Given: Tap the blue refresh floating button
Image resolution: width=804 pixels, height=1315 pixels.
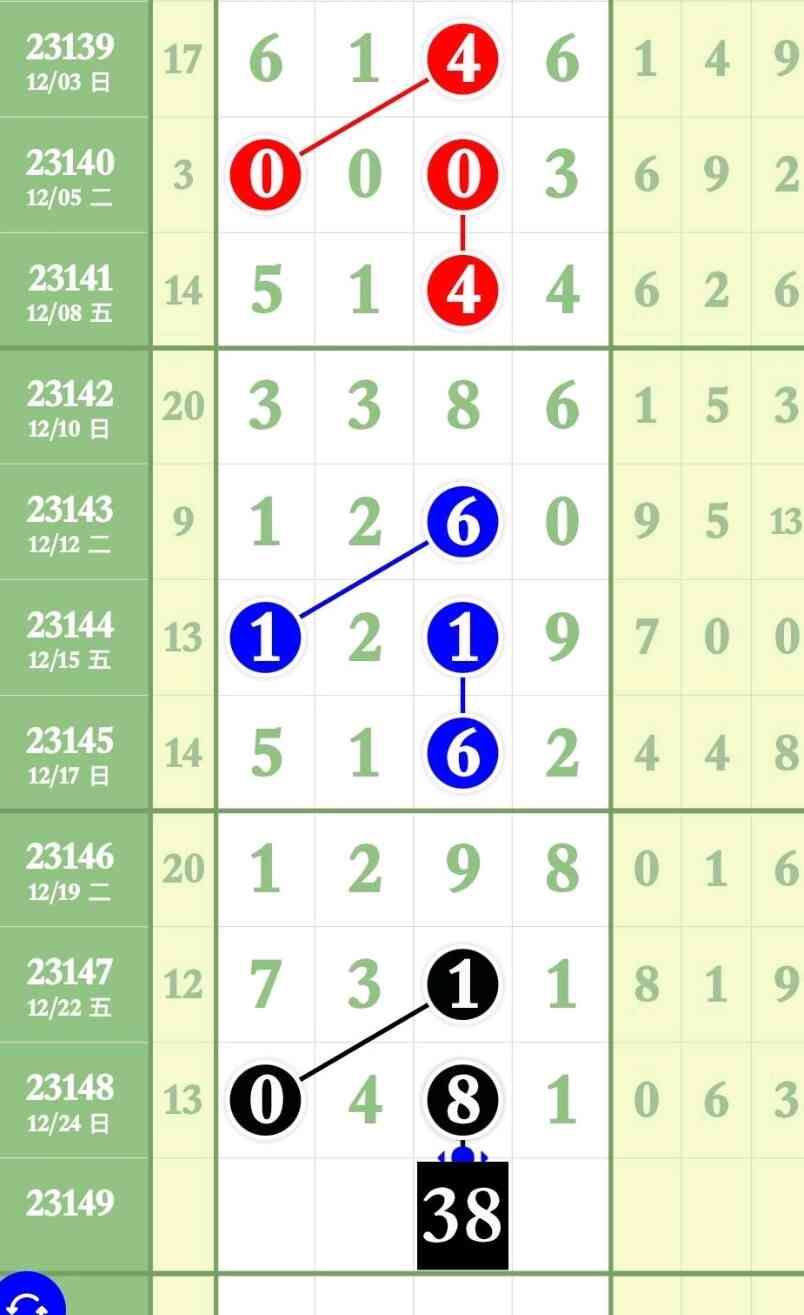Looking at the screenshot, I should (28, 1298).
